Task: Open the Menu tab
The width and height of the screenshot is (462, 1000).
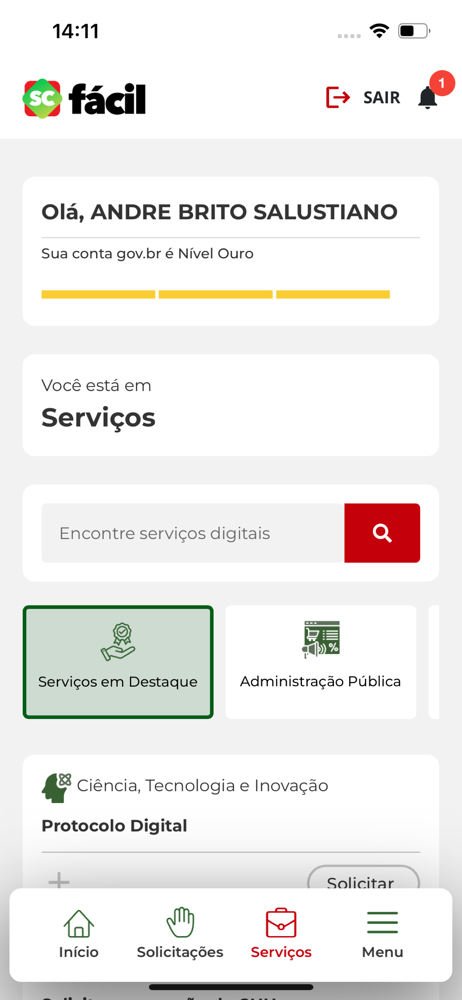Action: (383, 934)
